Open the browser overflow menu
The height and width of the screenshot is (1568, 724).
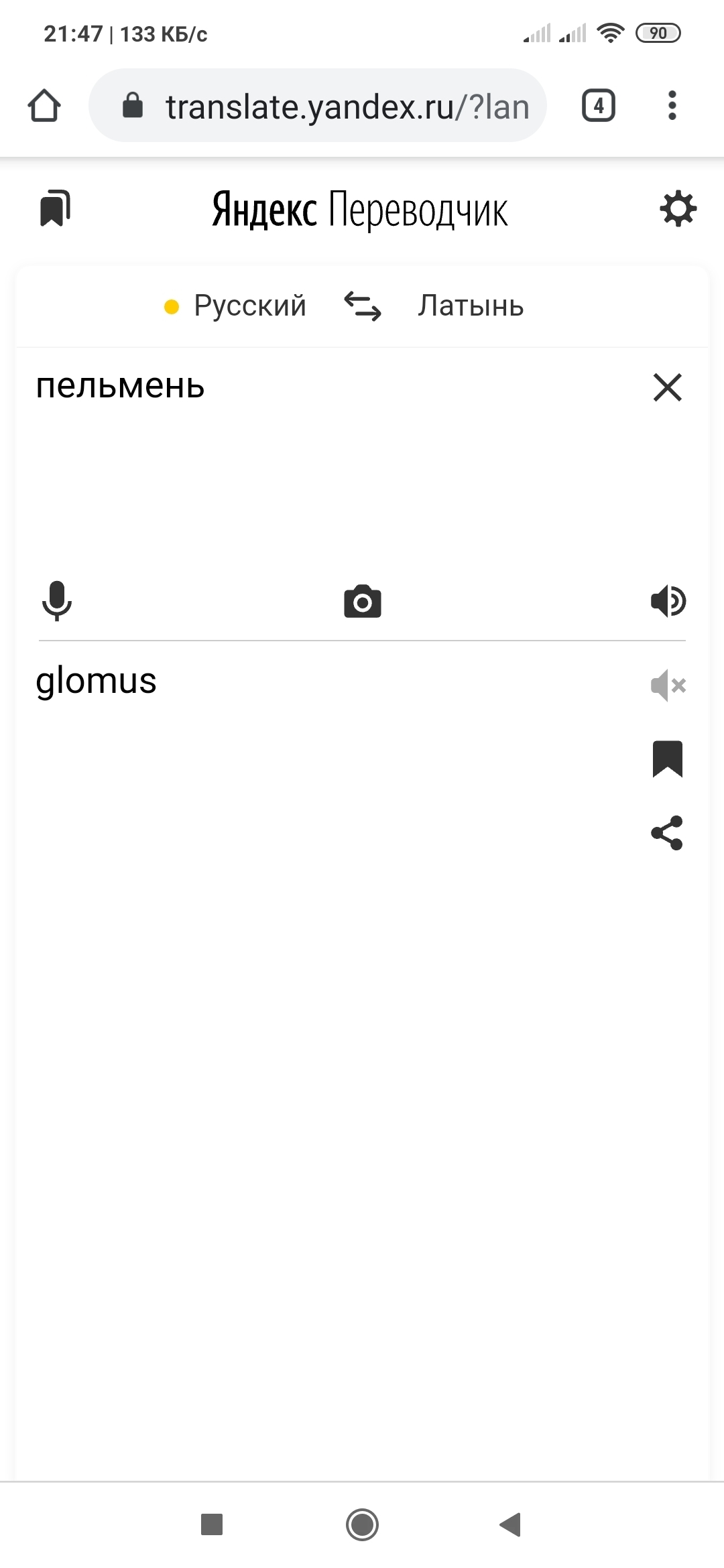click(672, 106)
